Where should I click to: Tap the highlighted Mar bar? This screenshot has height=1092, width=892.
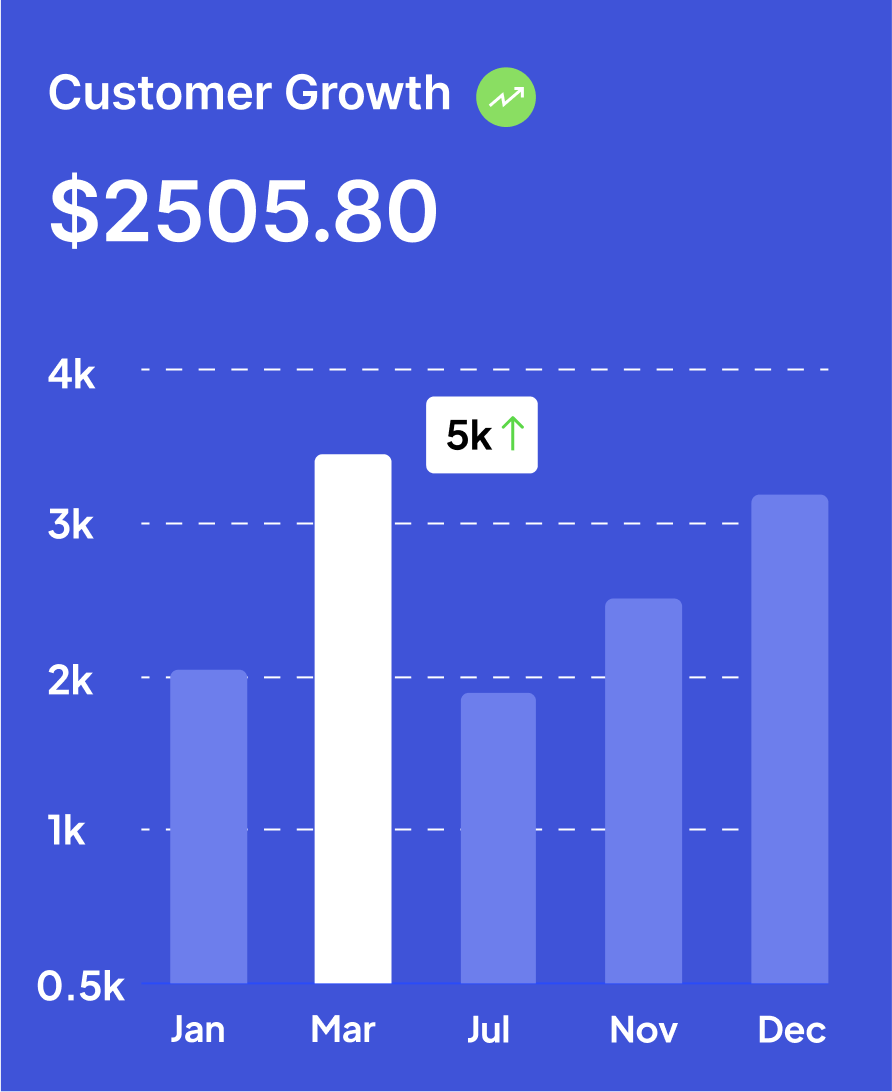click(x=353, y=718)
